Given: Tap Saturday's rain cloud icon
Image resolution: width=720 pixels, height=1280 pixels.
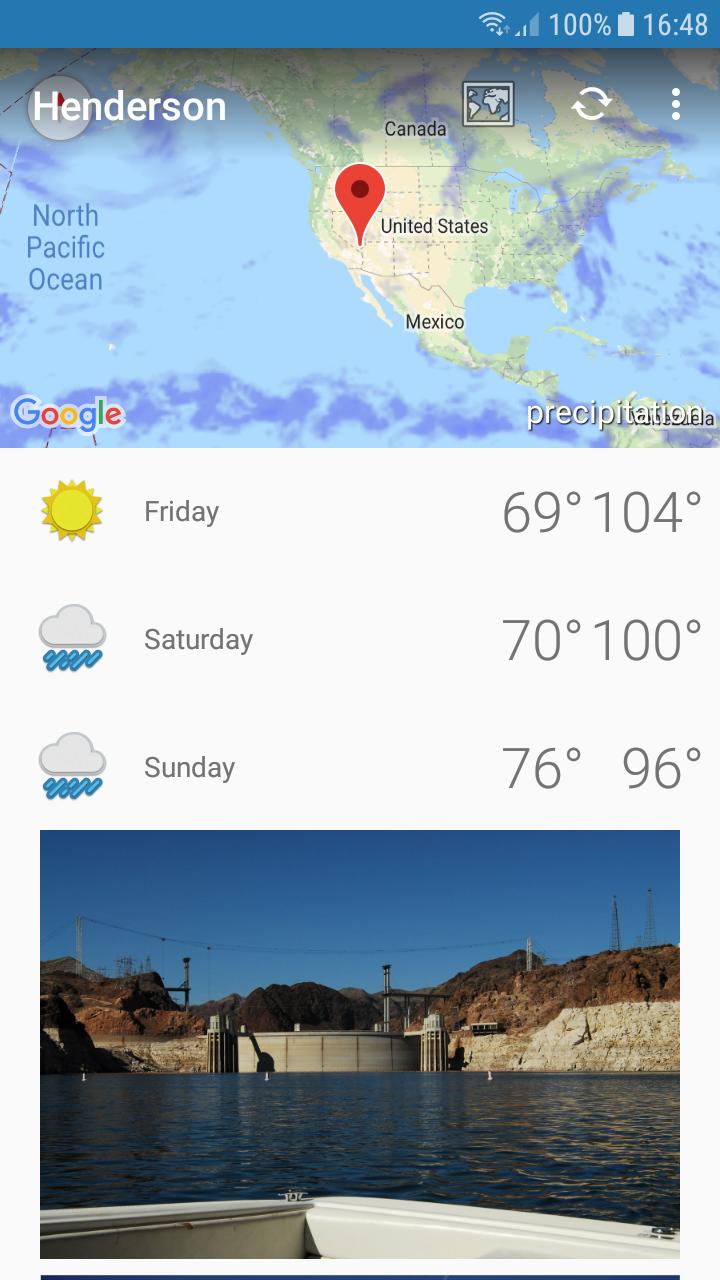Looking at the screenshot, I should [69, 639].
